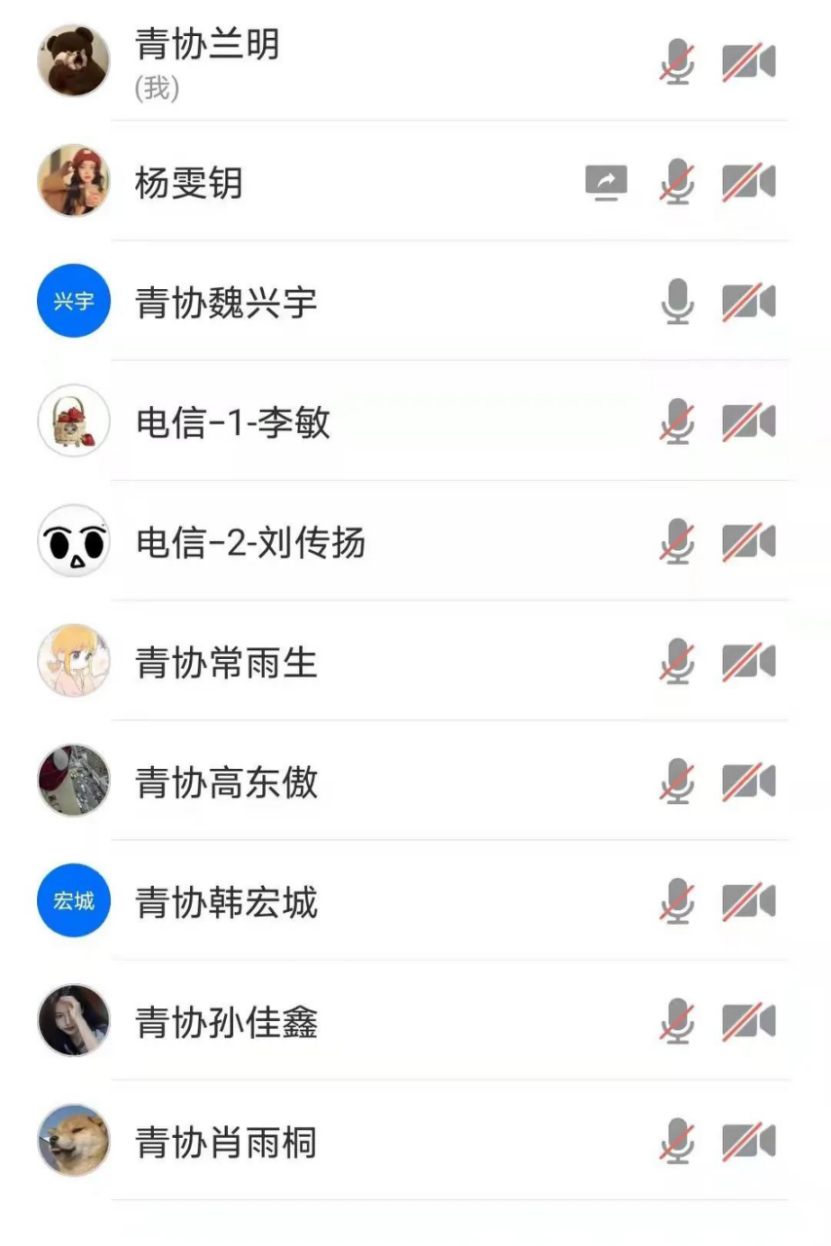Open participant 青协孙佳鑫
The width and height of the screenshot is (831, 1246).
pyautogui.click(x=226, y=1022)
